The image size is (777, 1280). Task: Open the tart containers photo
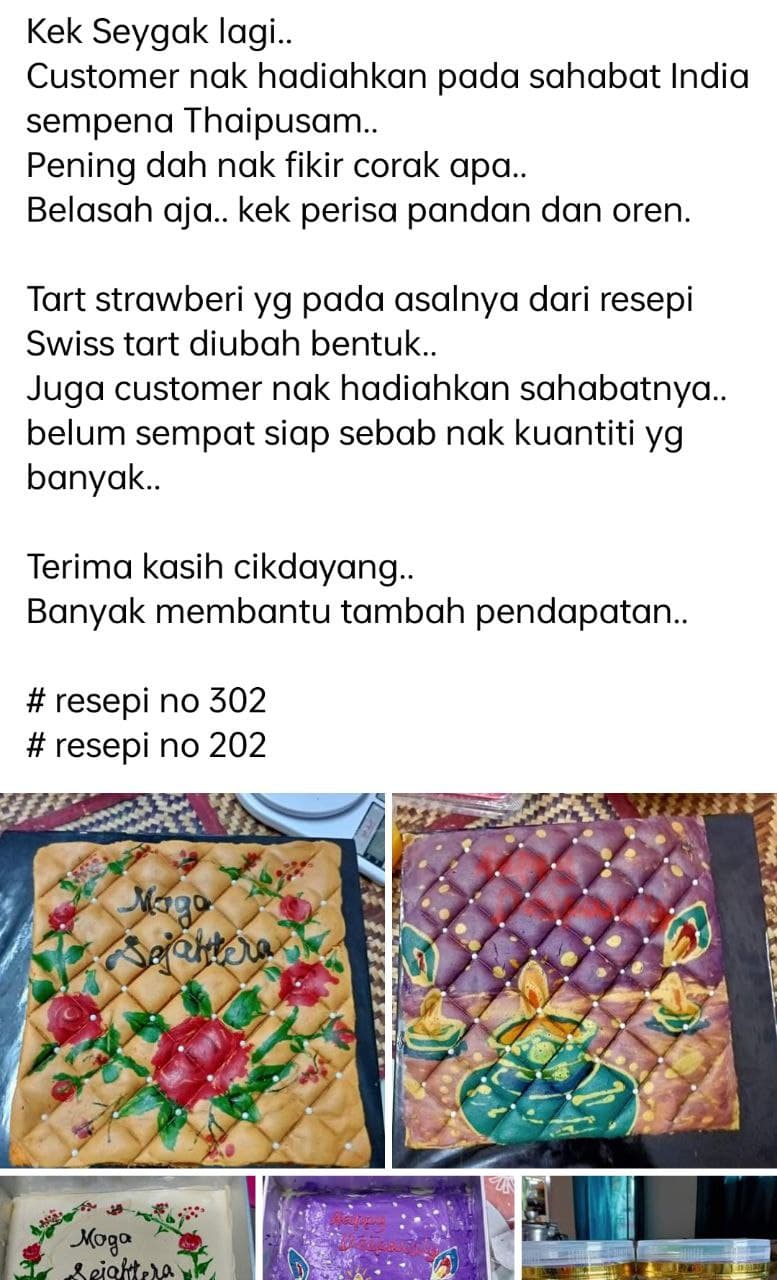tap(648, 1228)
